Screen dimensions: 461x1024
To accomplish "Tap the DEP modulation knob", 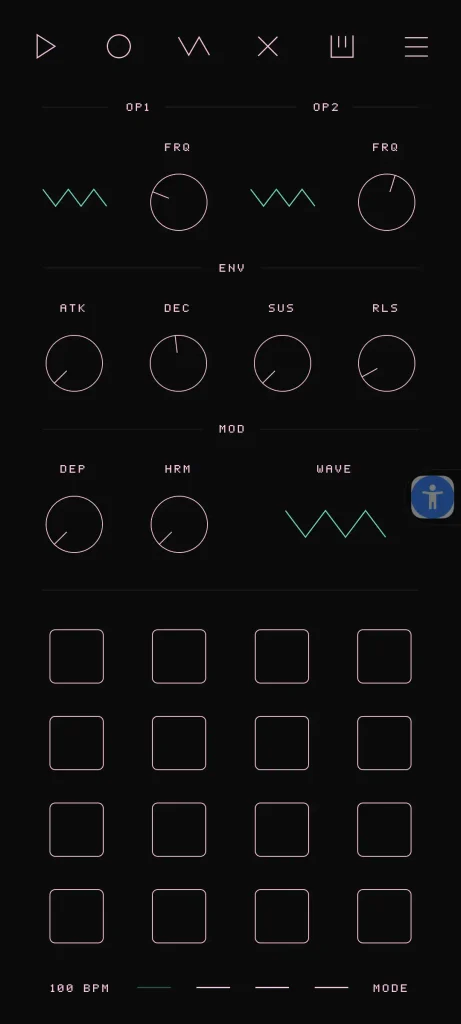I will click(74, 524).
